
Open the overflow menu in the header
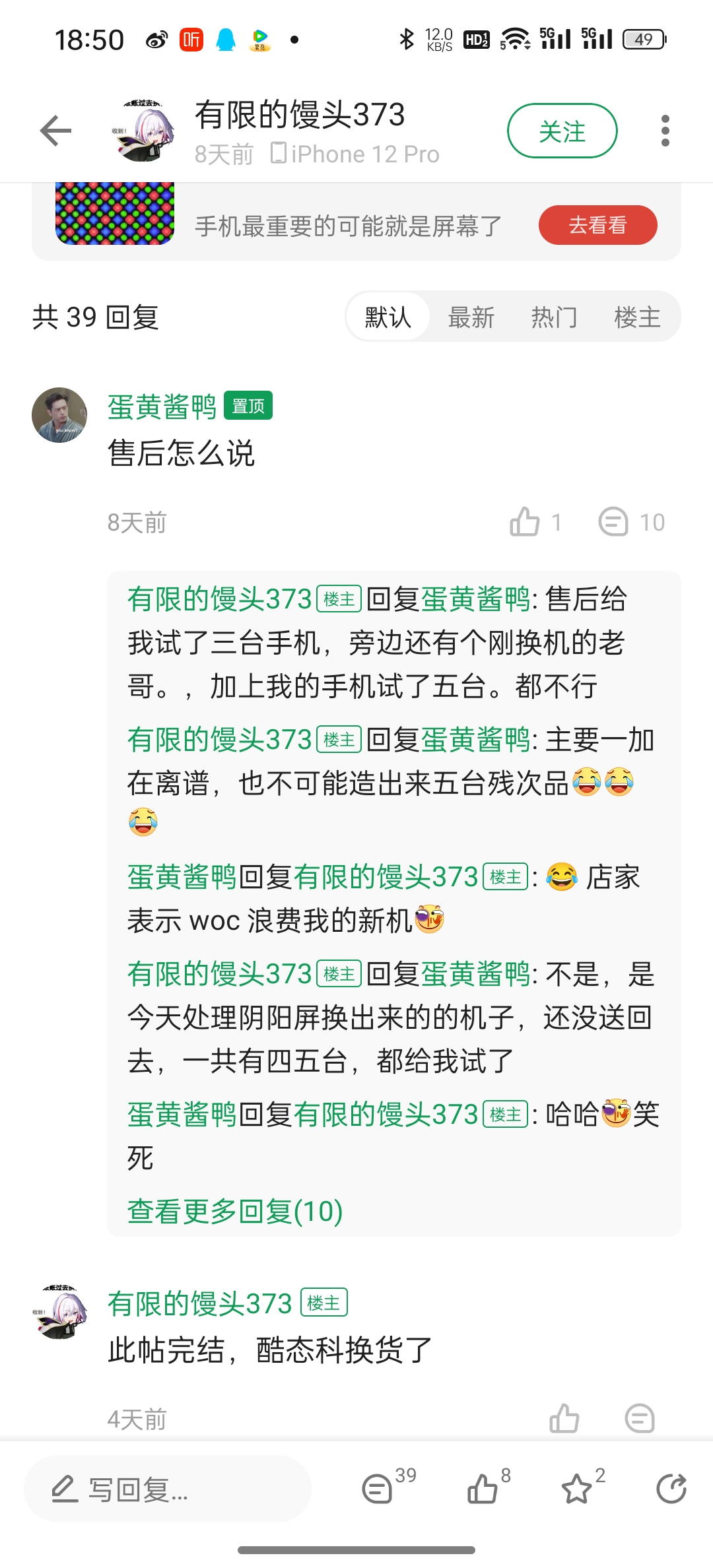click(x=665, y=131)
